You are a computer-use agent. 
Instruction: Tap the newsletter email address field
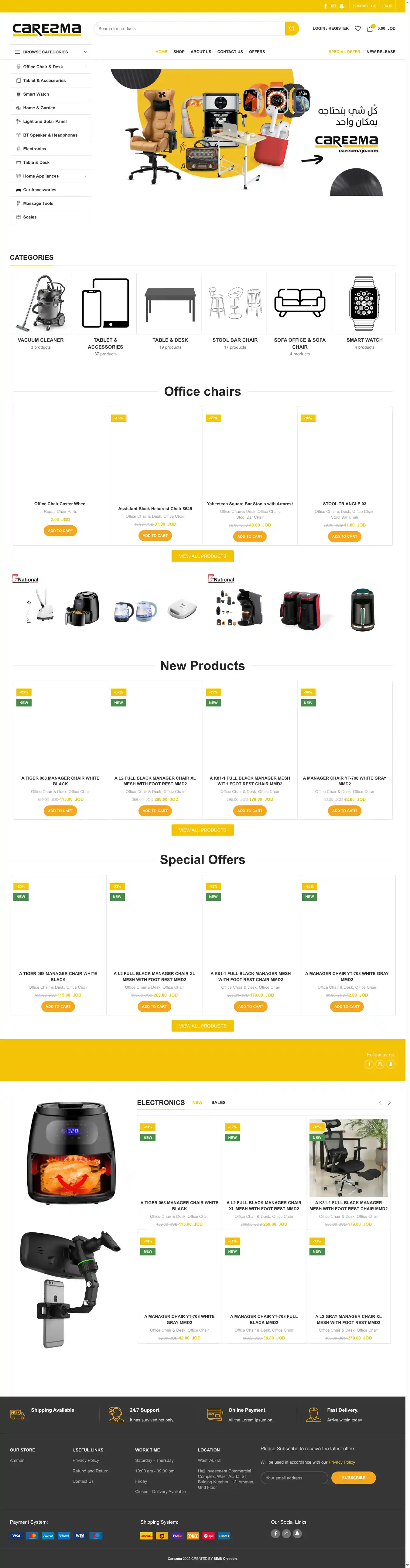coord(295,1477)
